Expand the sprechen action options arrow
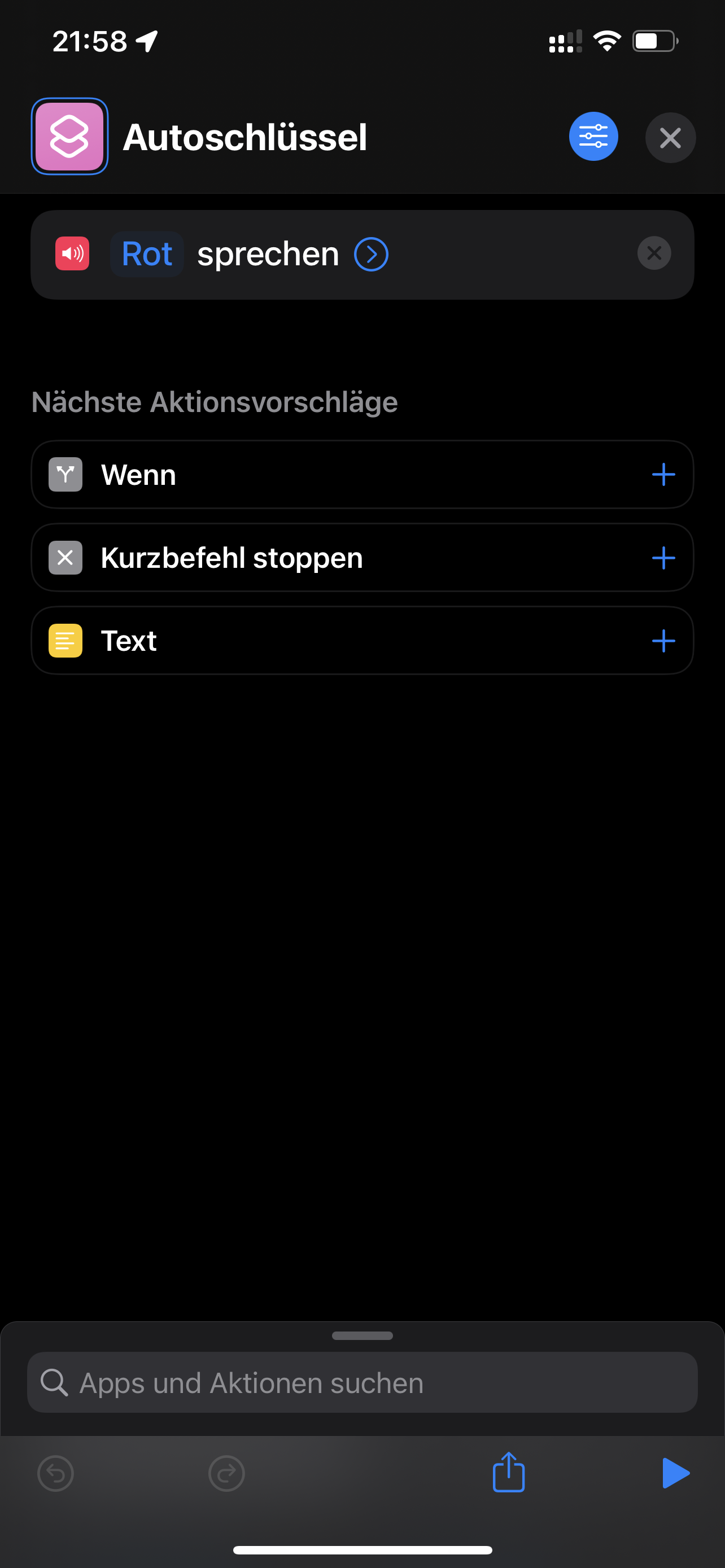The image size is (725, 1568). click(371, 255)
